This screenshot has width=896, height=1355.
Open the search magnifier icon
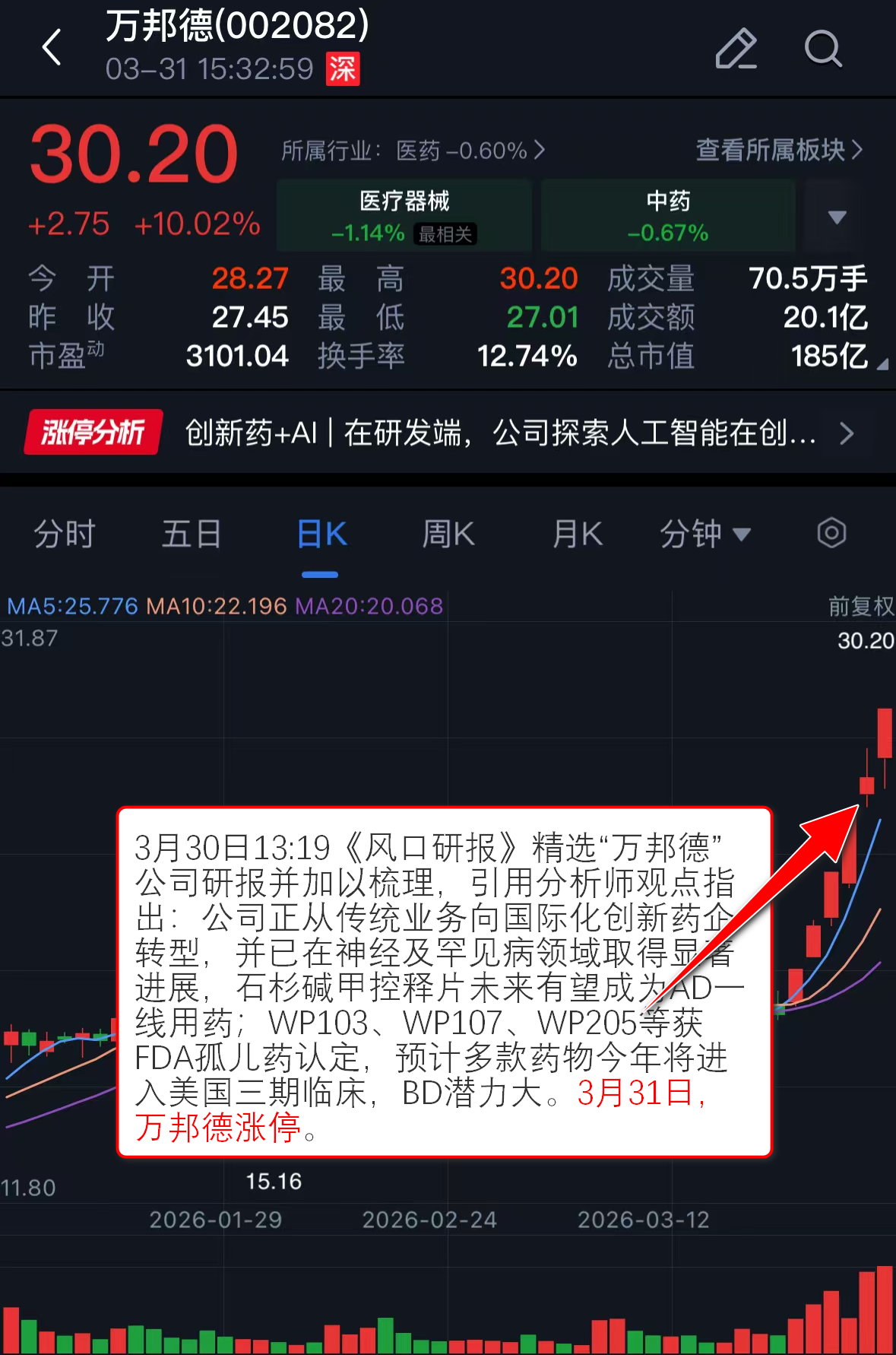[x=822, y=49]
